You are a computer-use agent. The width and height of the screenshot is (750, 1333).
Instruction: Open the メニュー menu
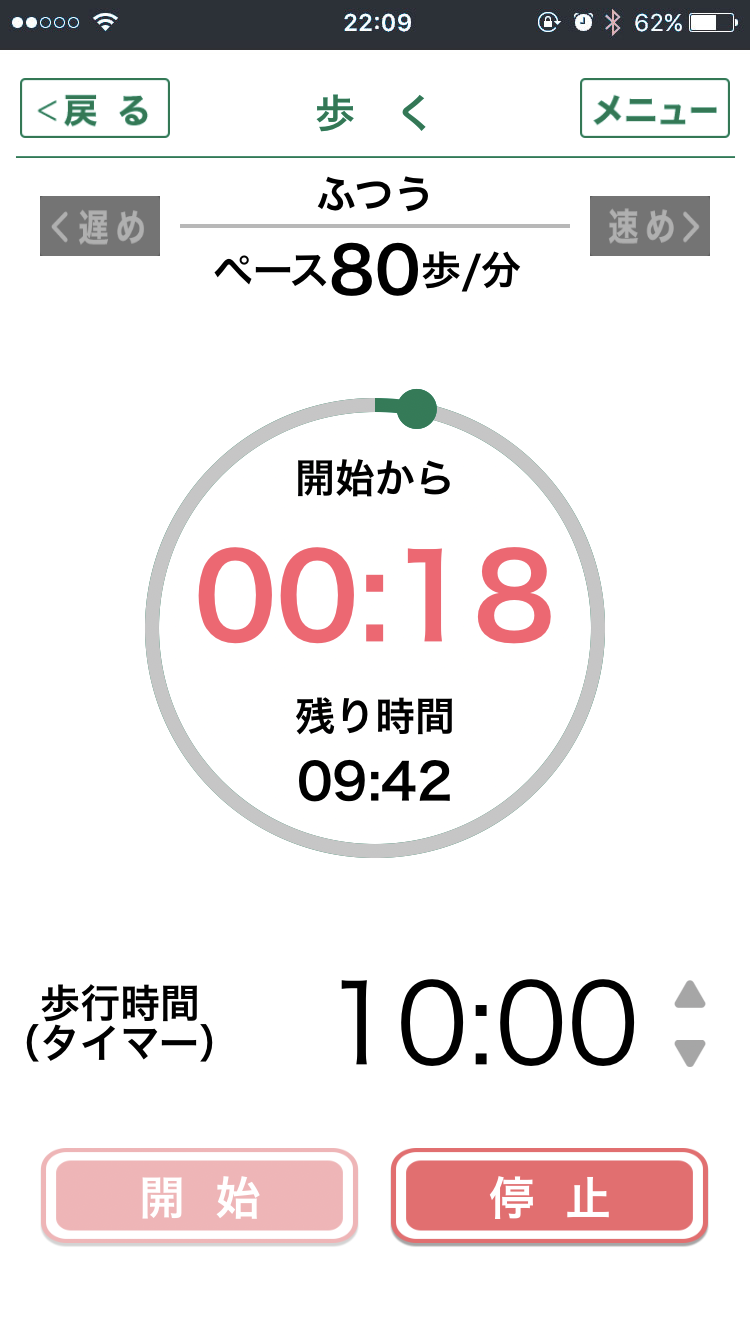[x=654, y=108]
